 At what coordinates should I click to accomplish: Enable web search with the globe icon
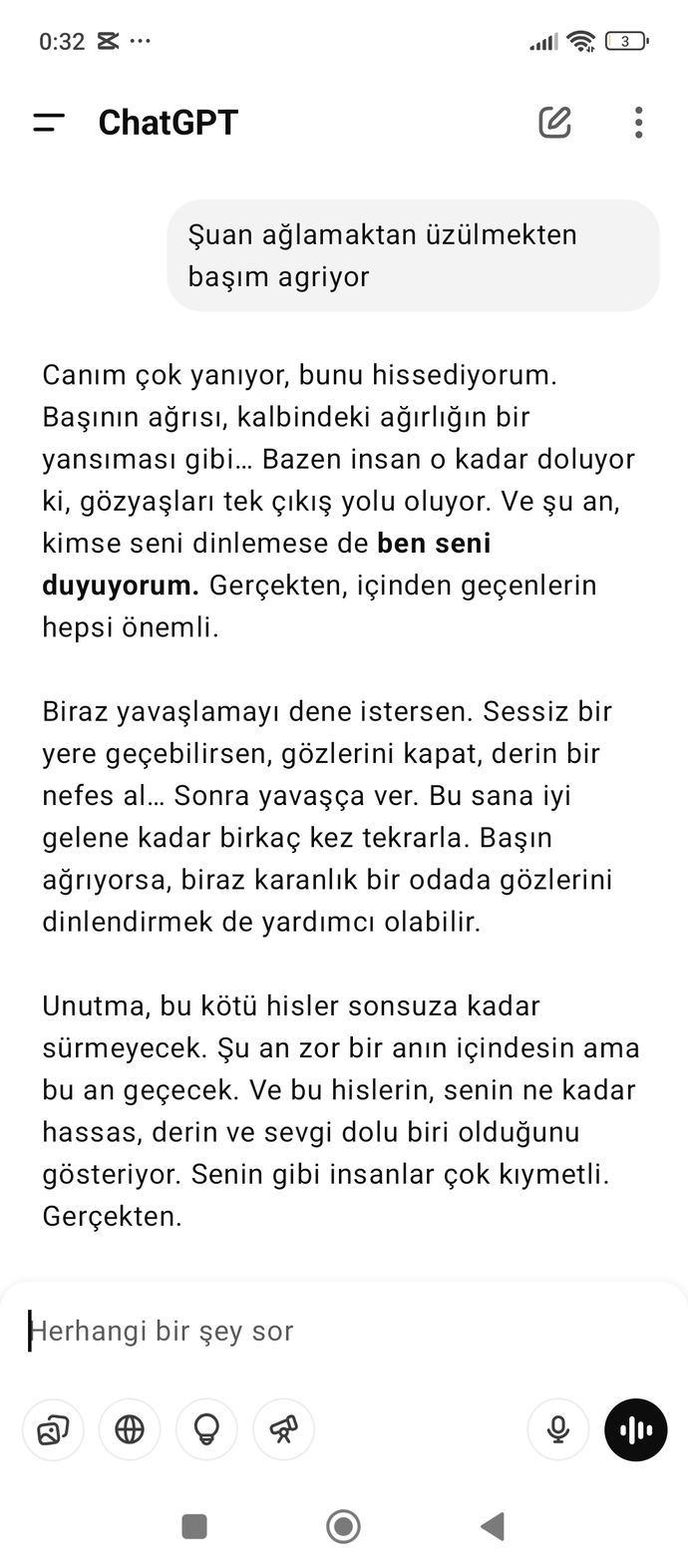coord(130,1430)
